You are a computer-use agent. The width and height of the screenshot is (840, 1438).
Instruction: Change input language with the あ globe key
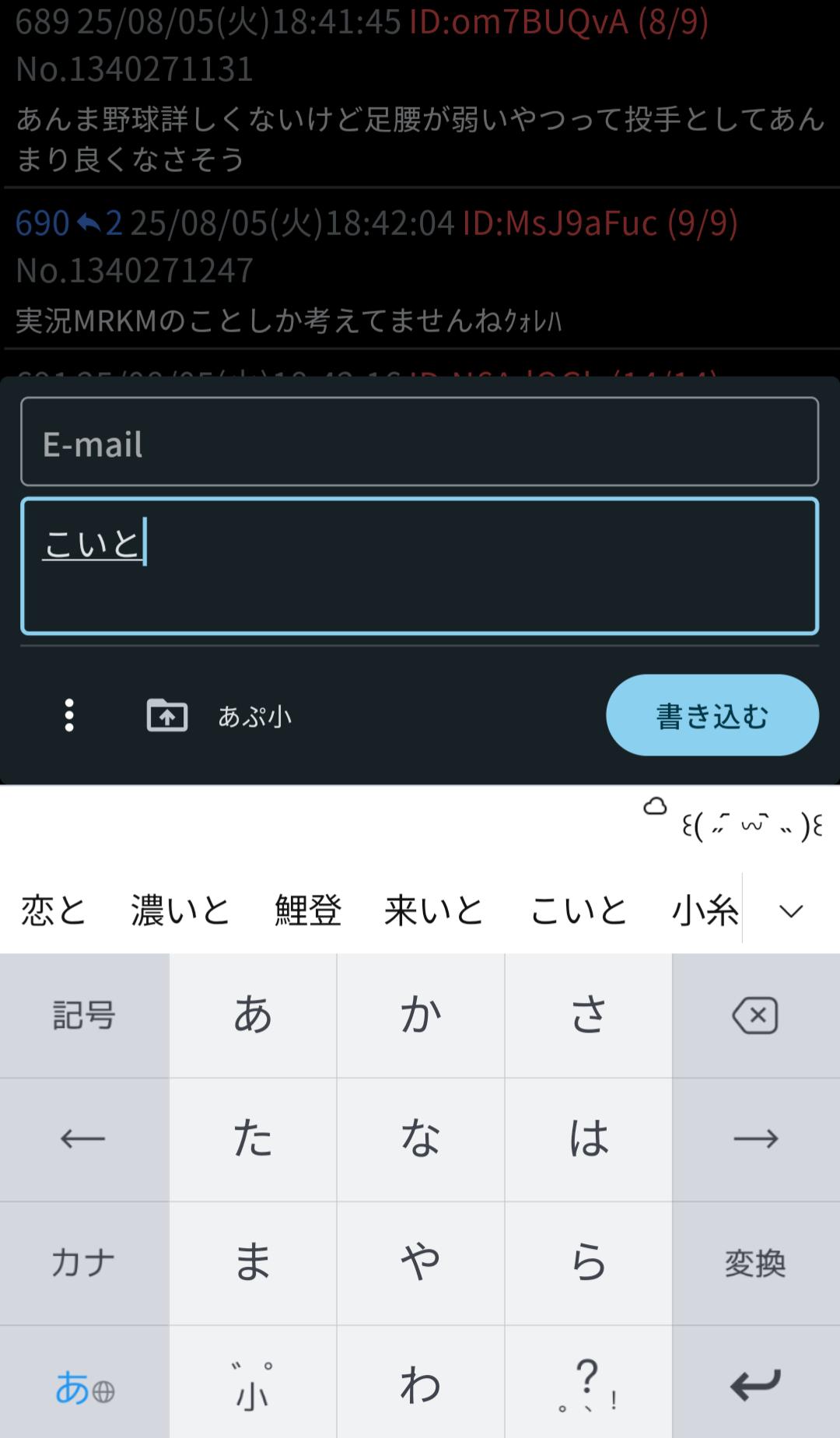(x=83, y=1387)
